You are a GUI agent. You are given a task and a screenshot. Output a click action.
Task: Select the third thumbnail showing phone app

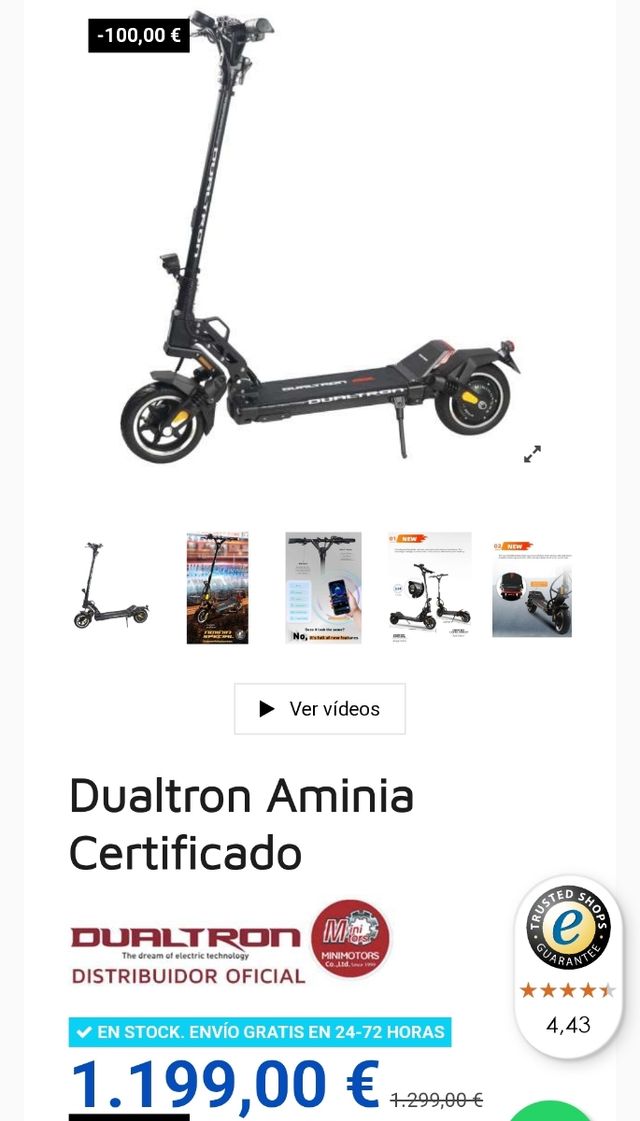(x=323, y=588)
